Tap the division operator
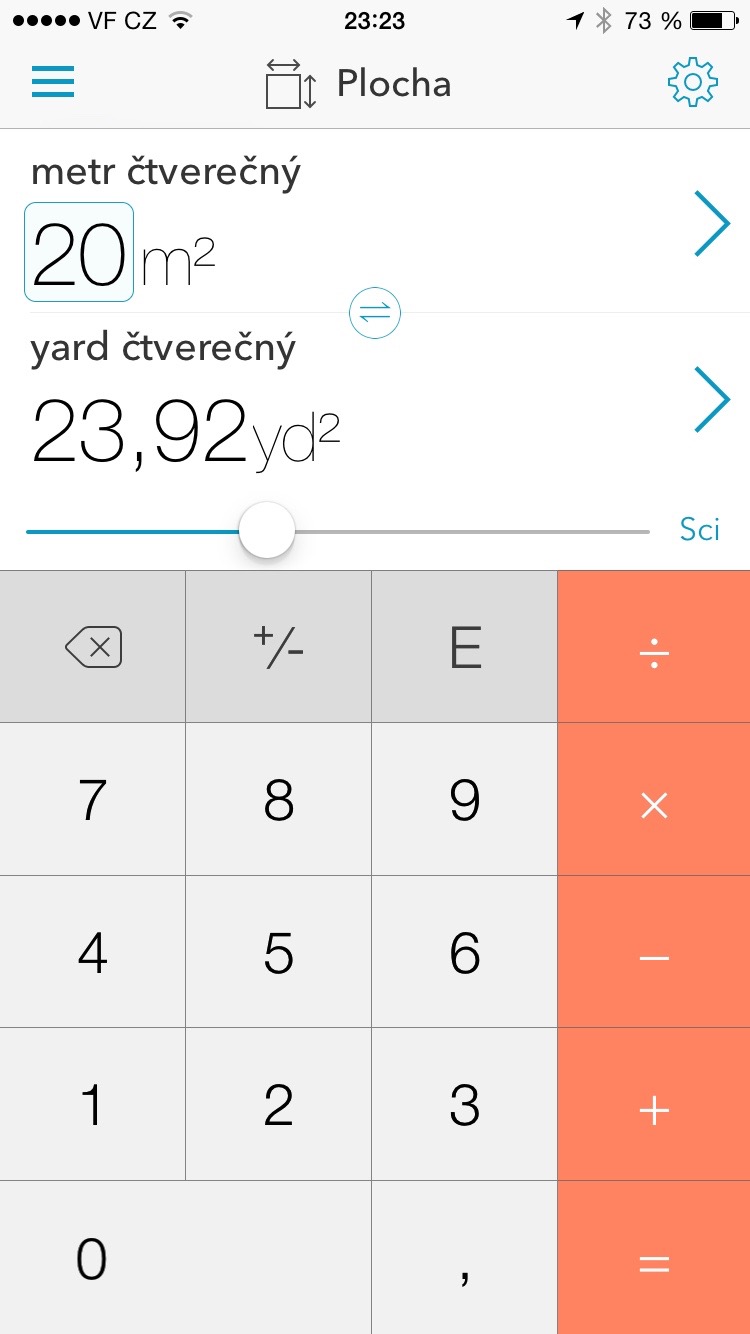The image size is (750, 1334). tap(653, 648)
